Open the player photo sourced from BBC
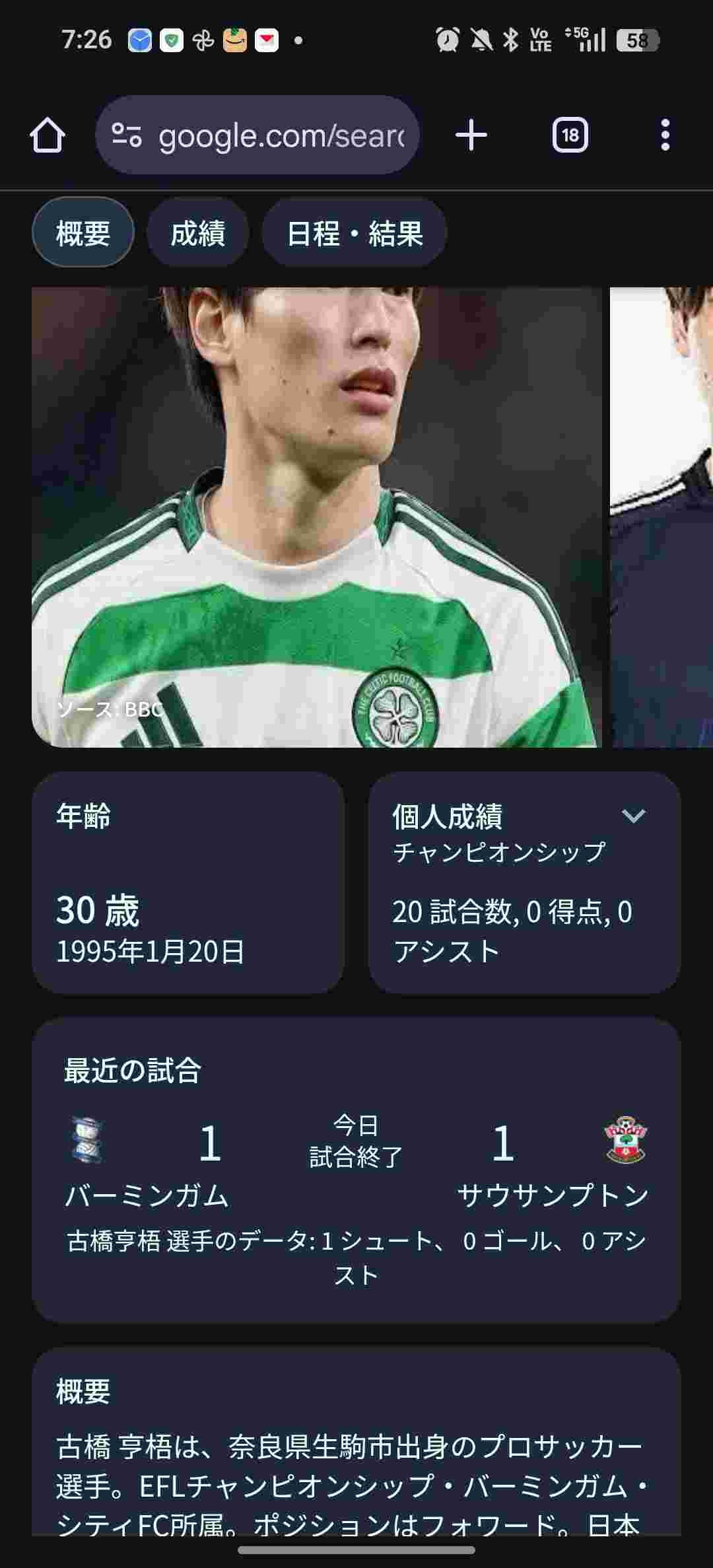 pos(317,517)
